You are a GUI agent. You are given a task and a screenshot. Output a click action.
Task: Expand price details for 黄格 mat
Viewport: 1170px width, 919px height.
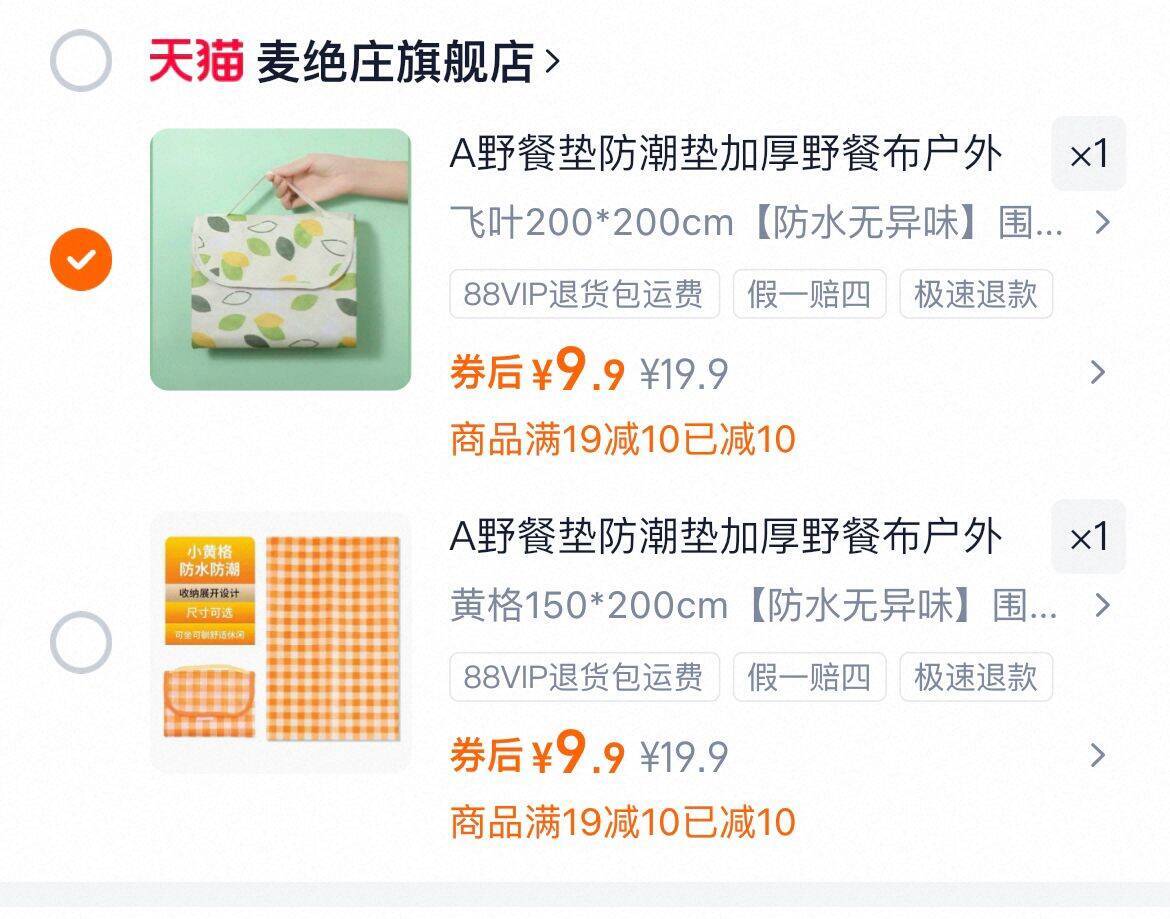click(1098, 756)
